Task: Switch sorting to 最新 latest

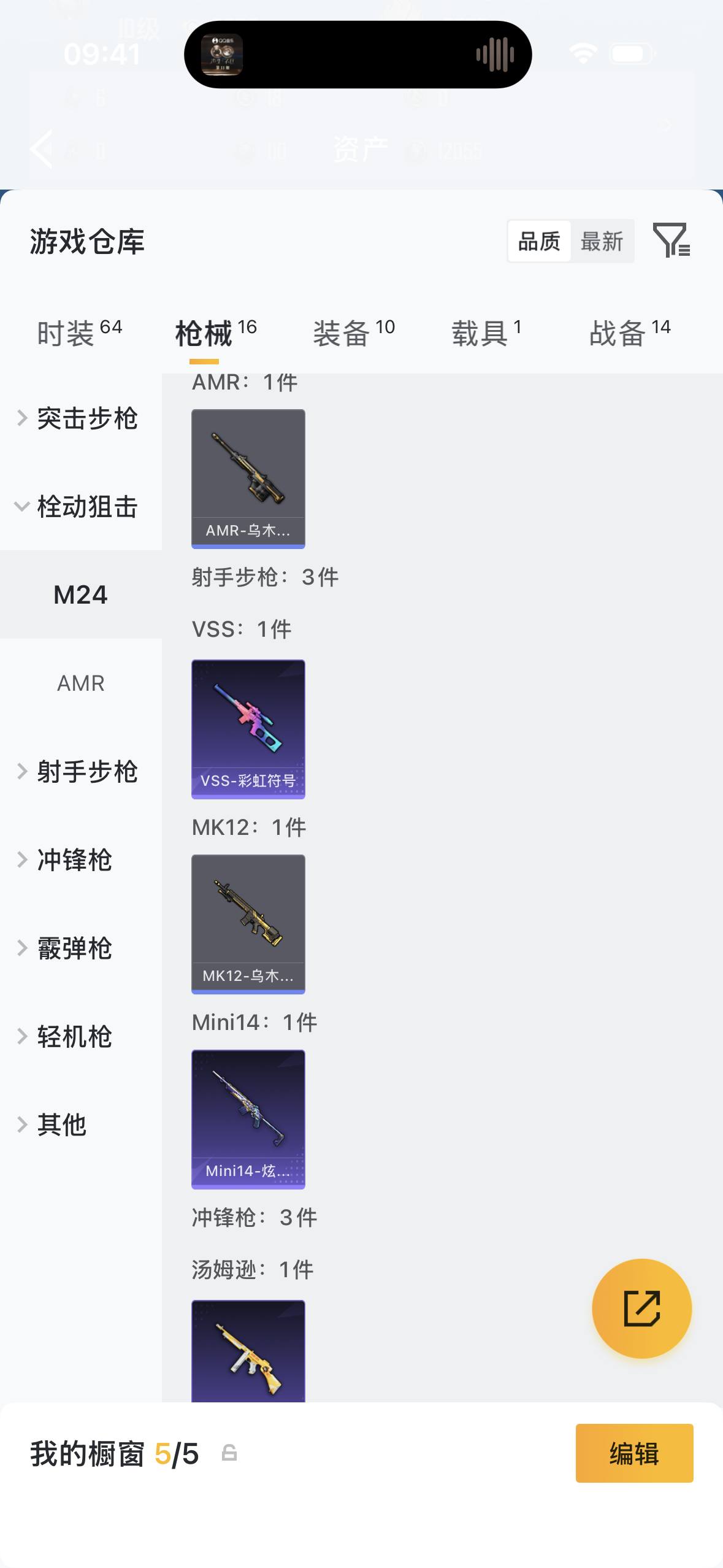Action: tap(602, 241)
